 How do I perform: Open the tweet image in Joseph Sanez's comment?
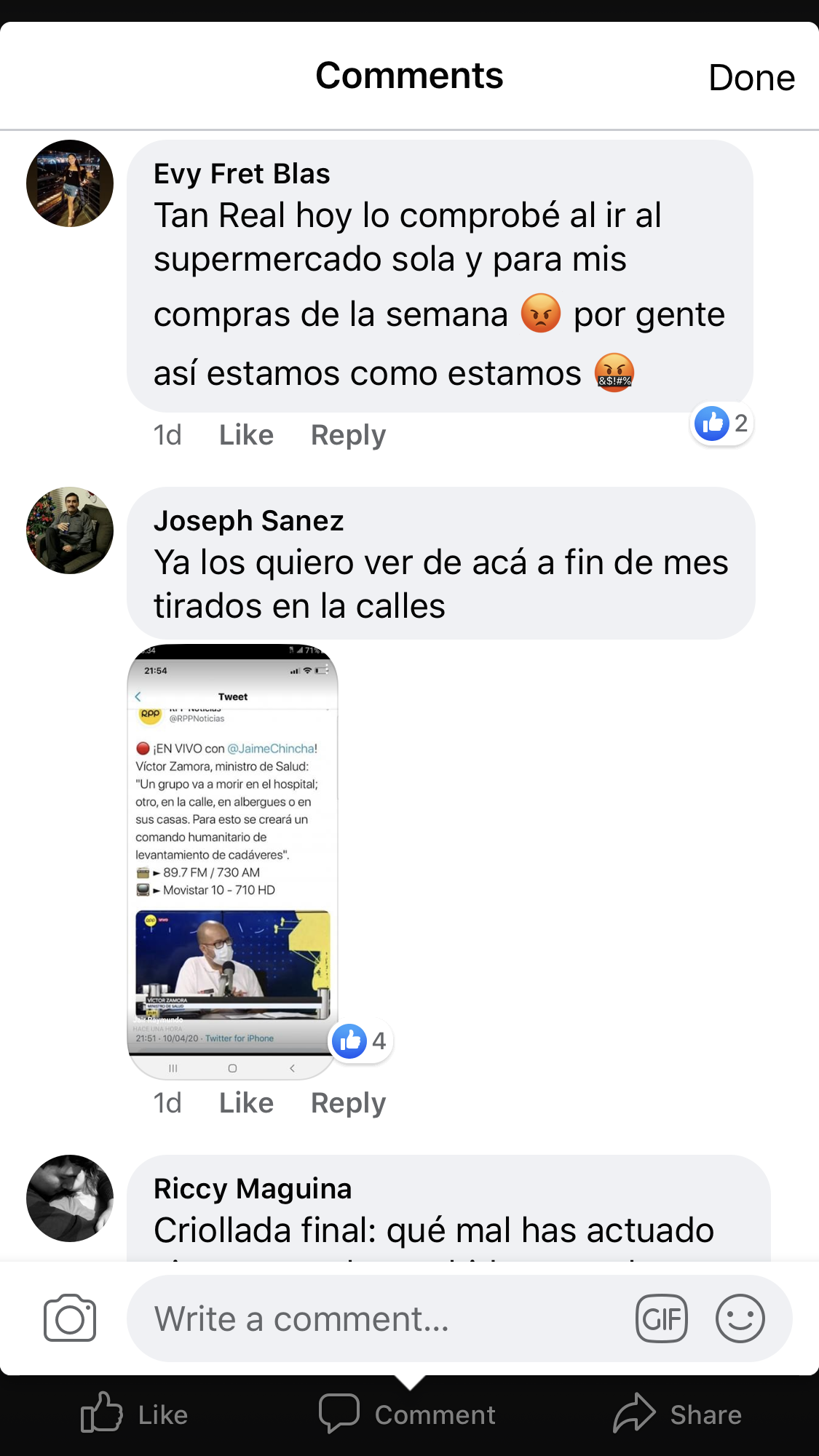pos(233,859)
